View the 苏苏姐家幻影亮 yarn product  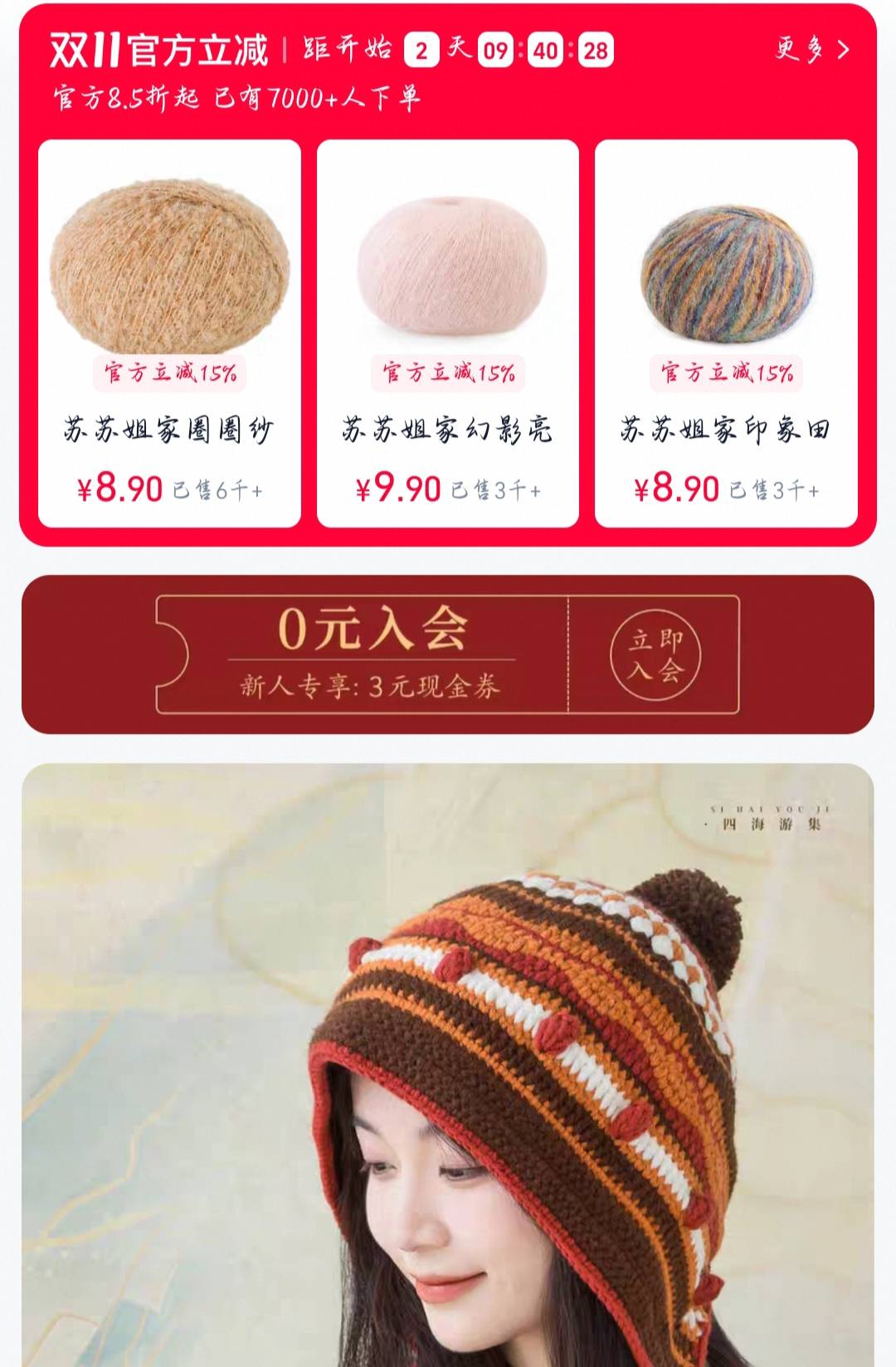click(x=447, y=333)
